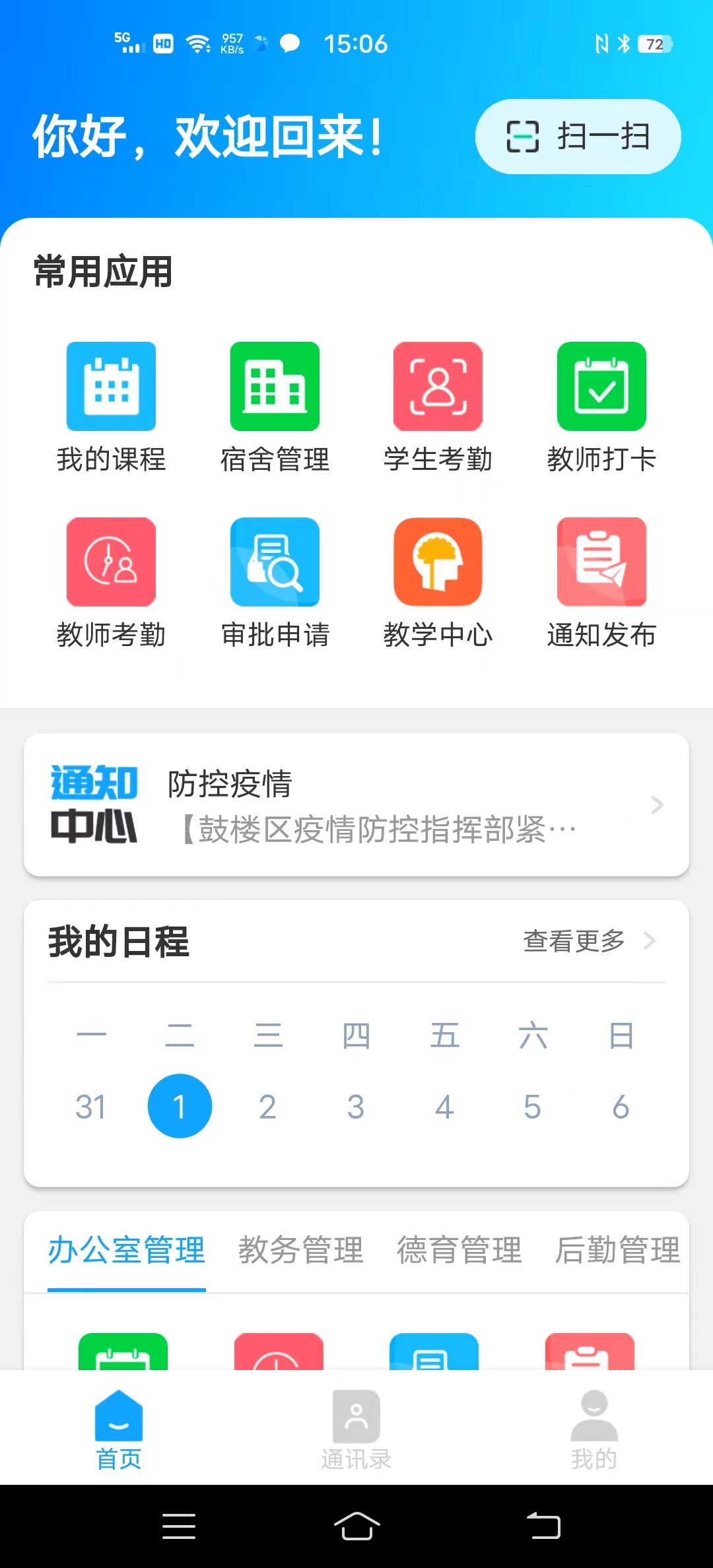Go to 教学中心

coord(438,583)
